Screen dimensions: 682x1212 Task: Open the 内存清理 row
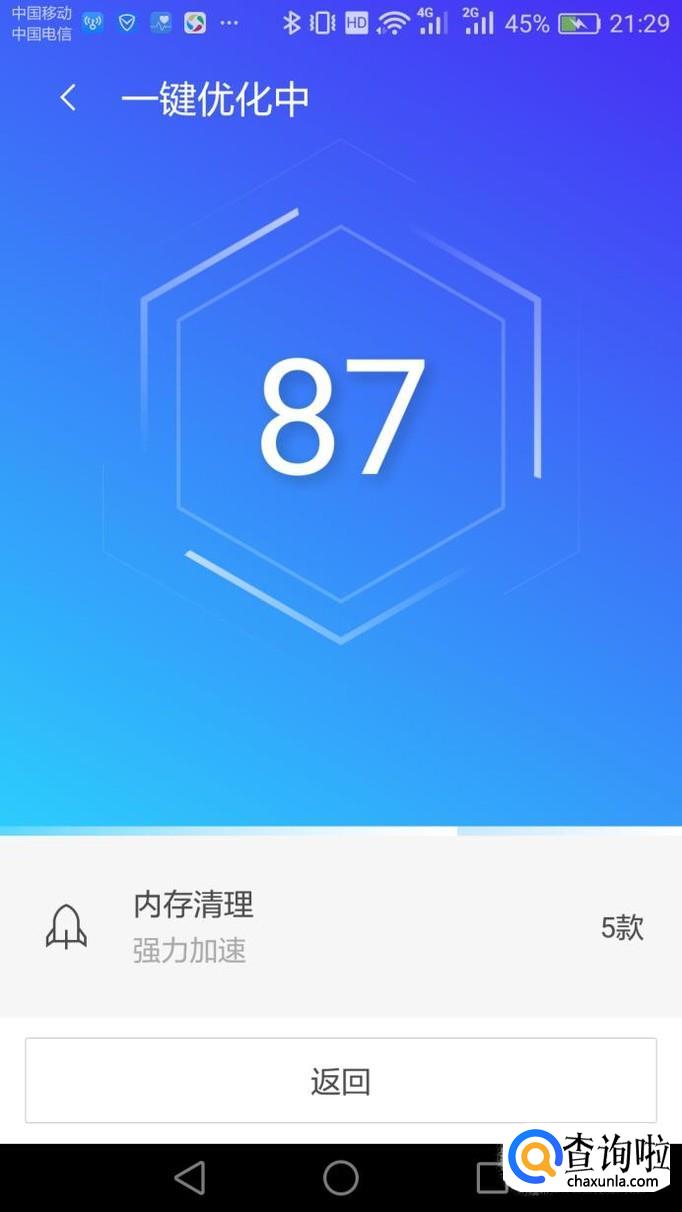(x=340, y=927)
